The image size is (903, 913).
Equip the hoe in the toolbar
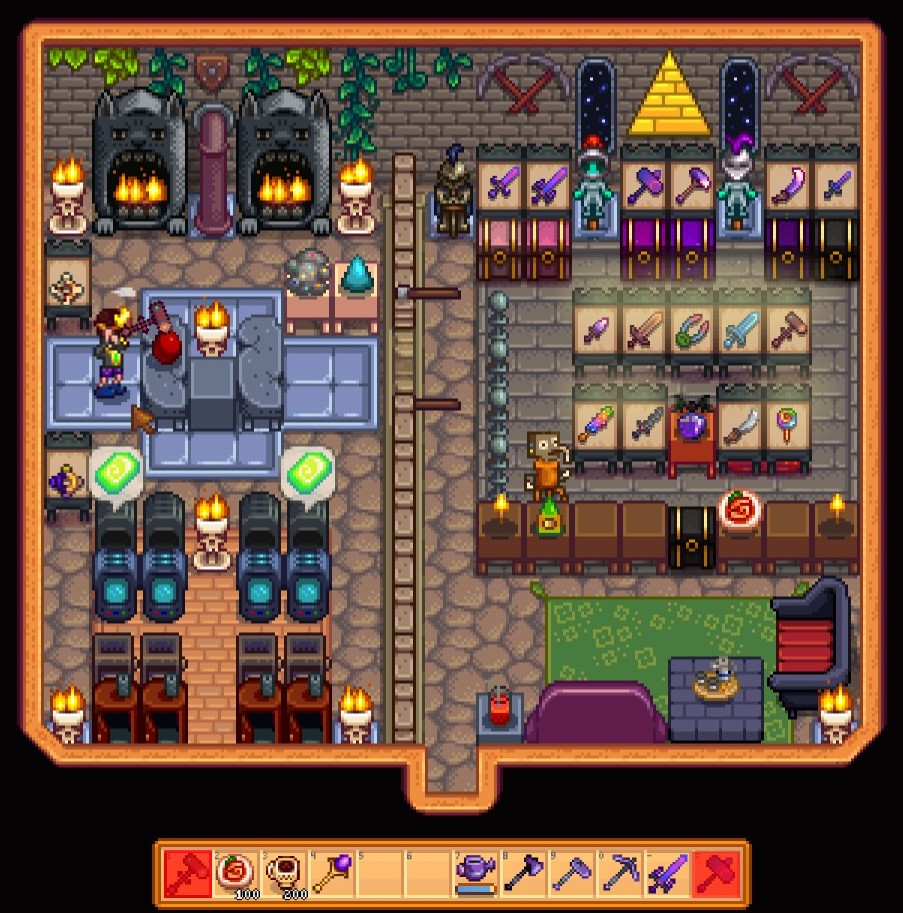[571, 873]
